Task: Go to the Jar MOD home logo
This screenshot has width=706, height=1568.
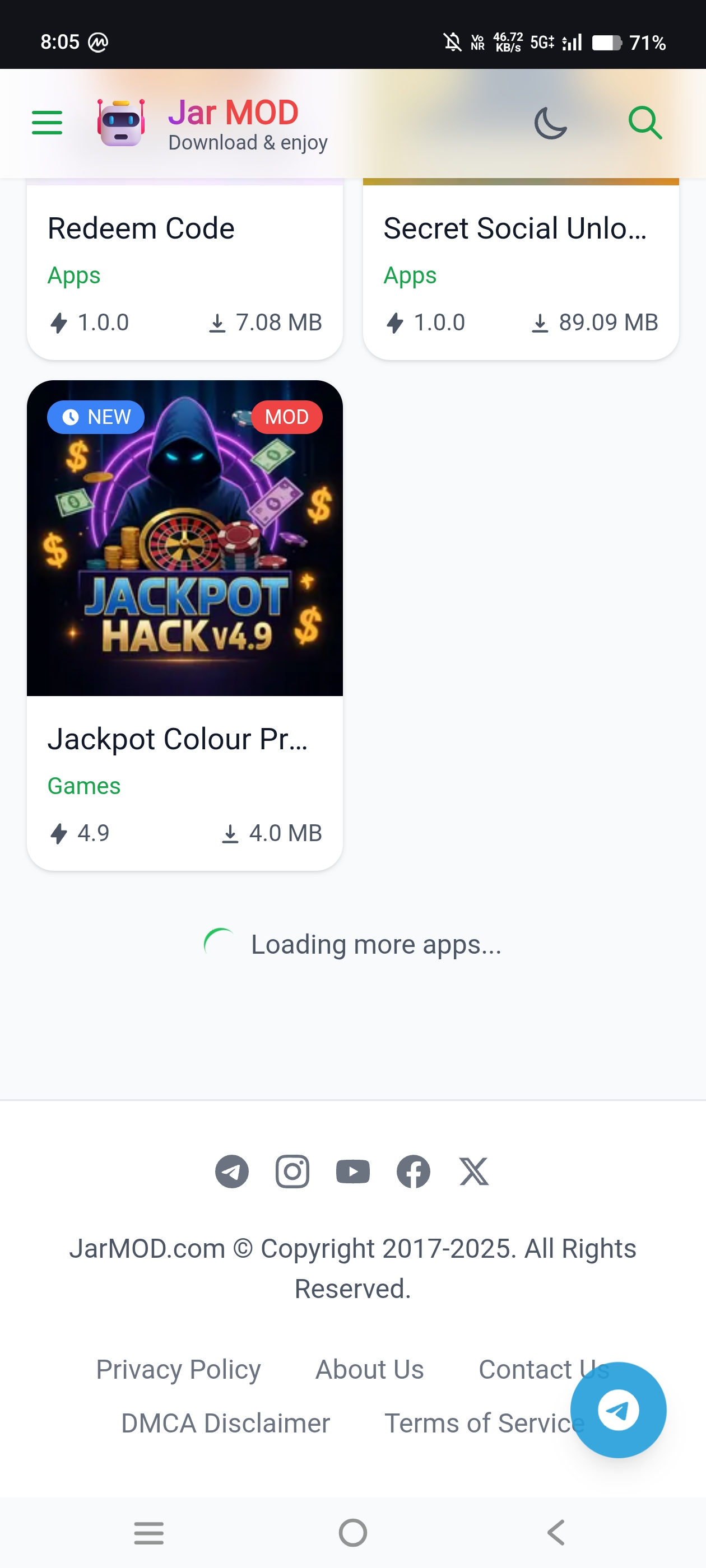Action: click(x=212, y=124)
